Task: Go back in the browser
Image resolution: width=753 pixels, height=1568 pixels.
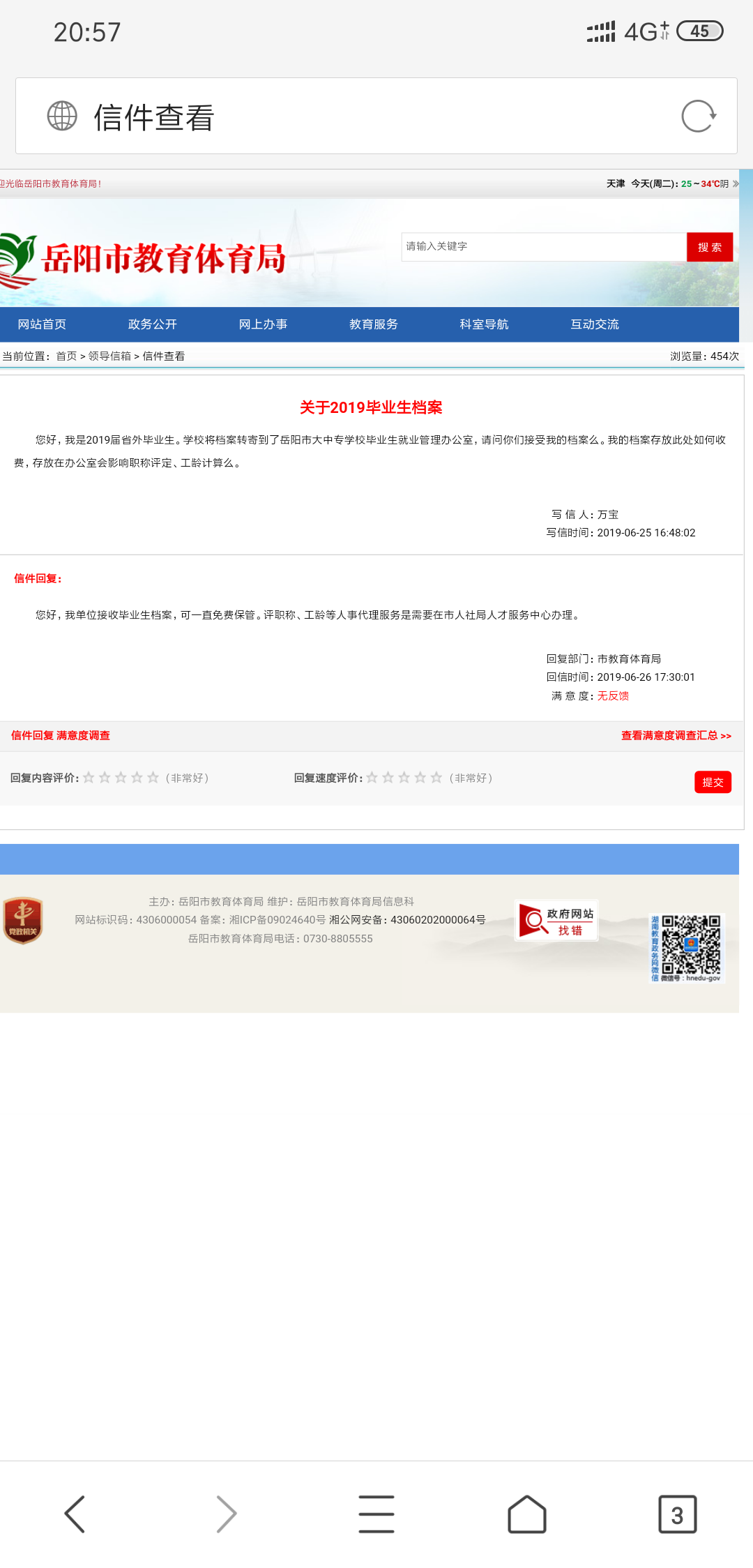Action: [75, 1514]
